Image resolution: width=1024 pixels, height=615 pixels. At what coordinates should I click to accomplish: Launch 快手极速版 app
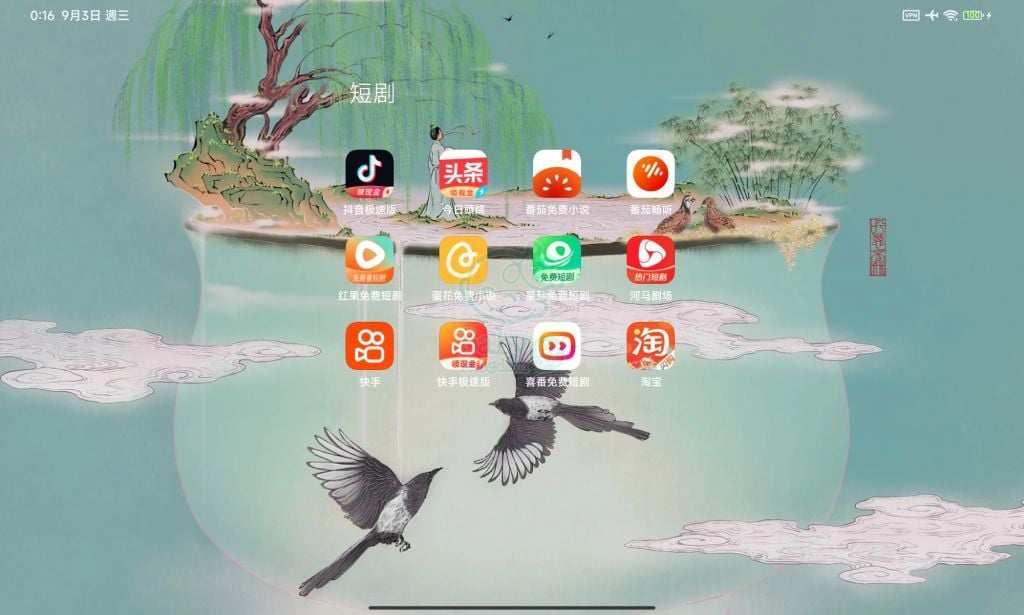(463, 346)
